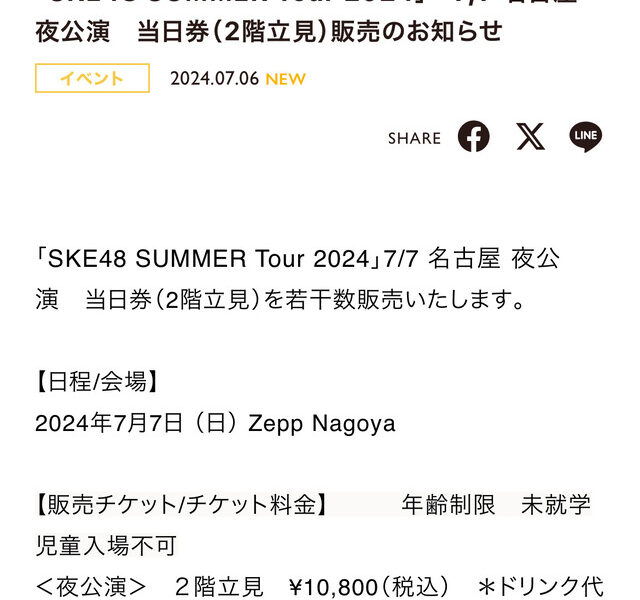Share this notice on Facebook

click(473, 137)
